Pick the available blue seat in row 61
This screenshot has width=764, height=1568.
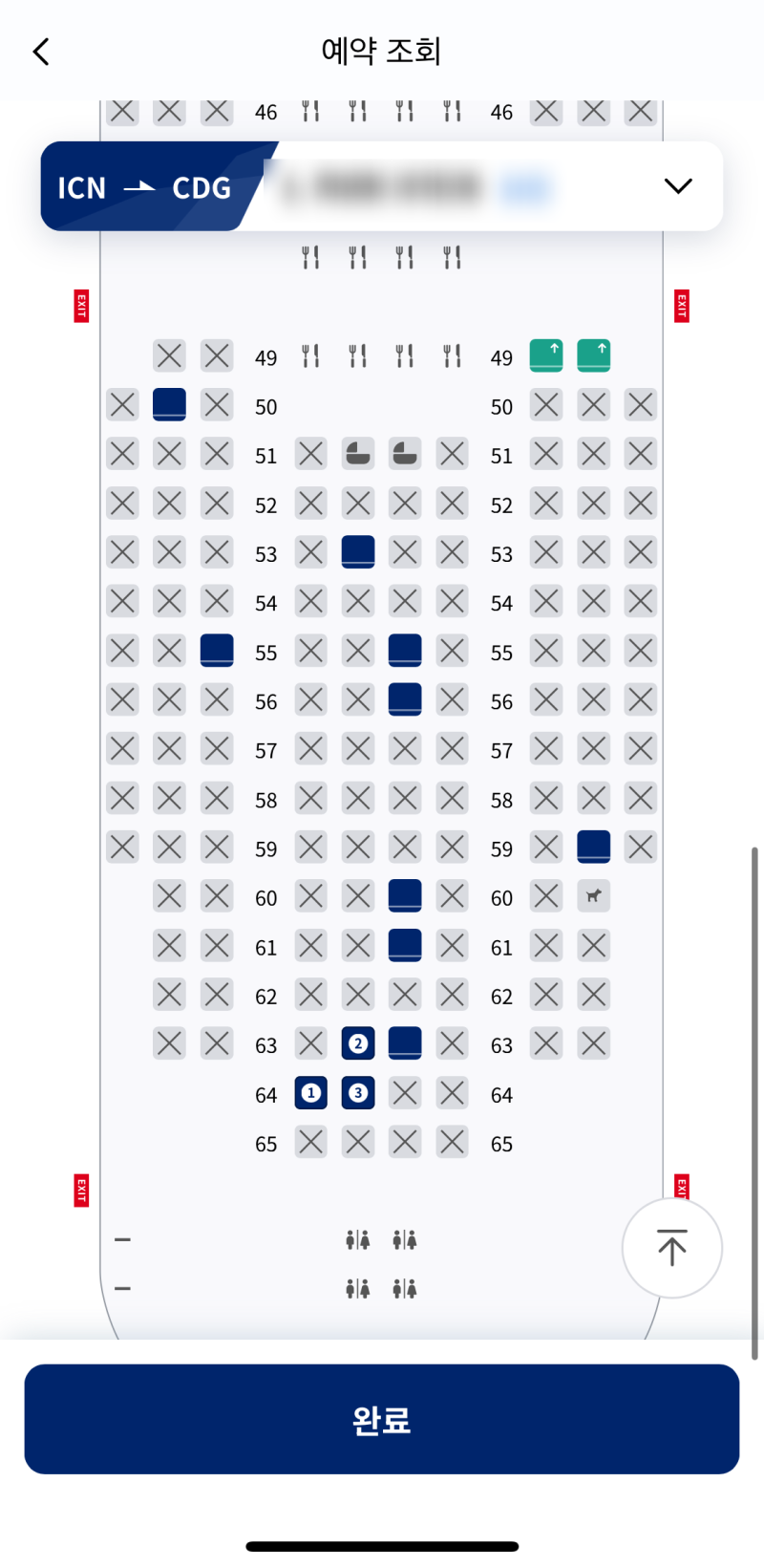pyautogui.click(x=405, y=946)
